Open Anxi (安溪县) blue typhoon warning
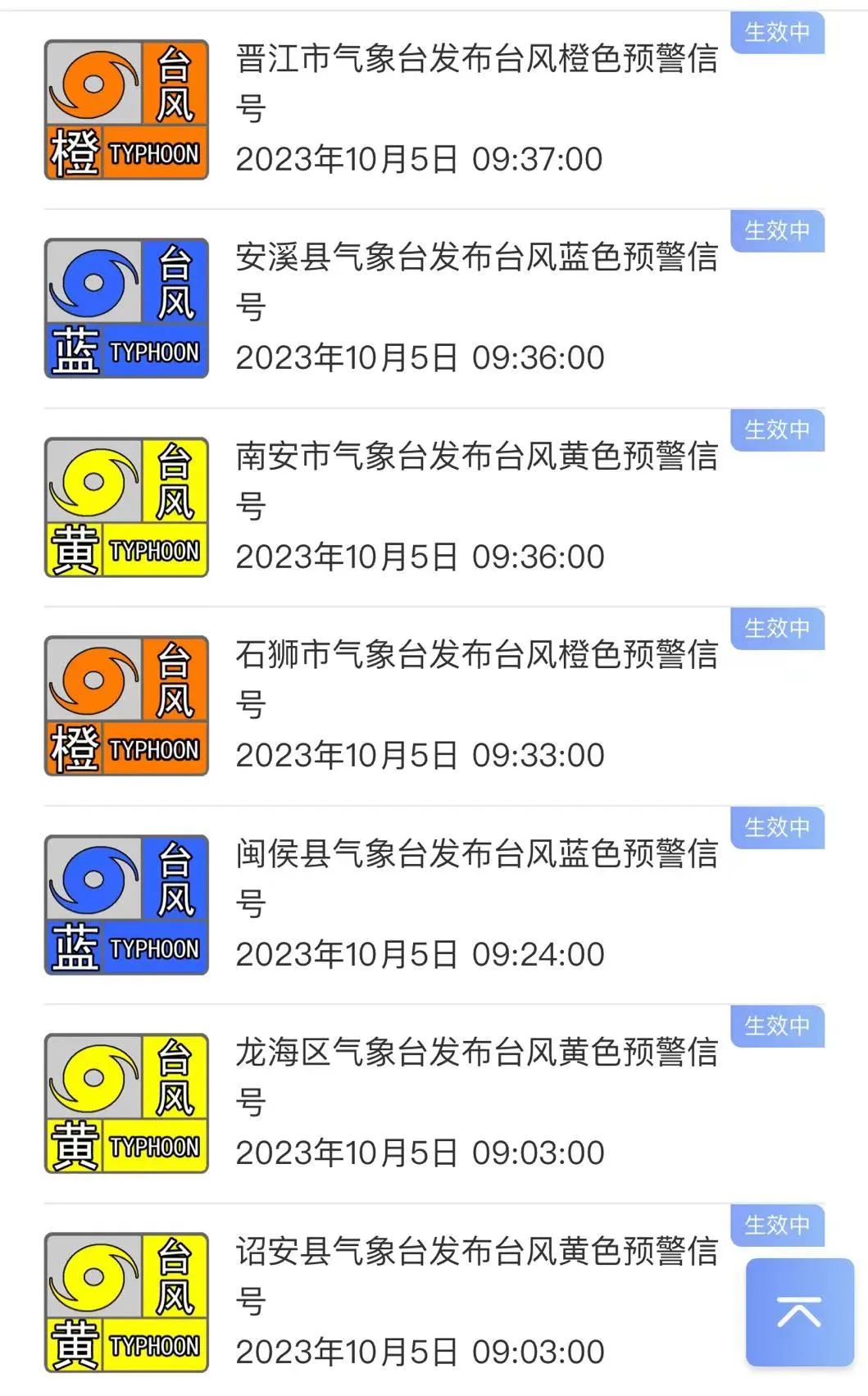Viewport: 868px width, 1396px height. 475,283
